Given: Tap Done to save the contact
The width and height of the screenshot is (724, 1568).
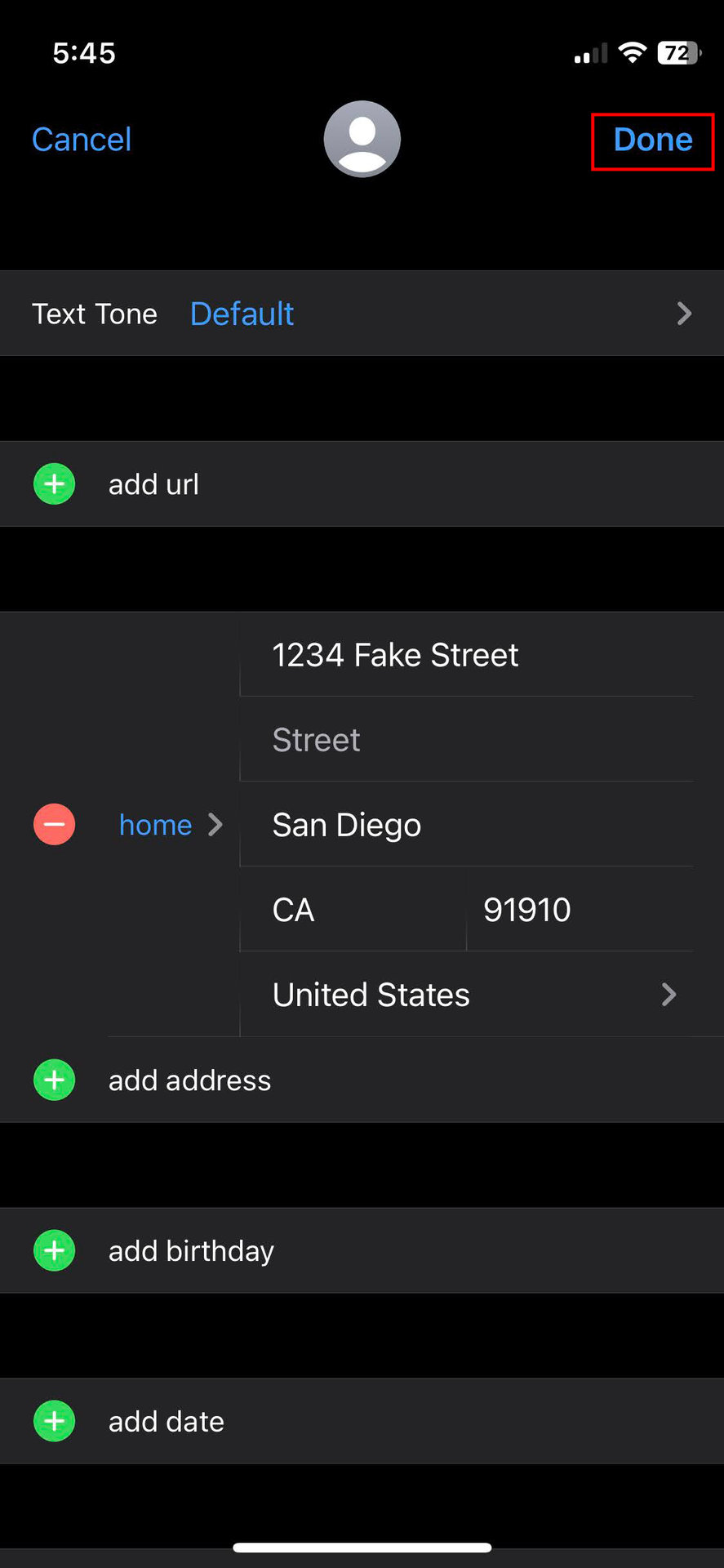Looking at the screenshot, I should point(652,140).
